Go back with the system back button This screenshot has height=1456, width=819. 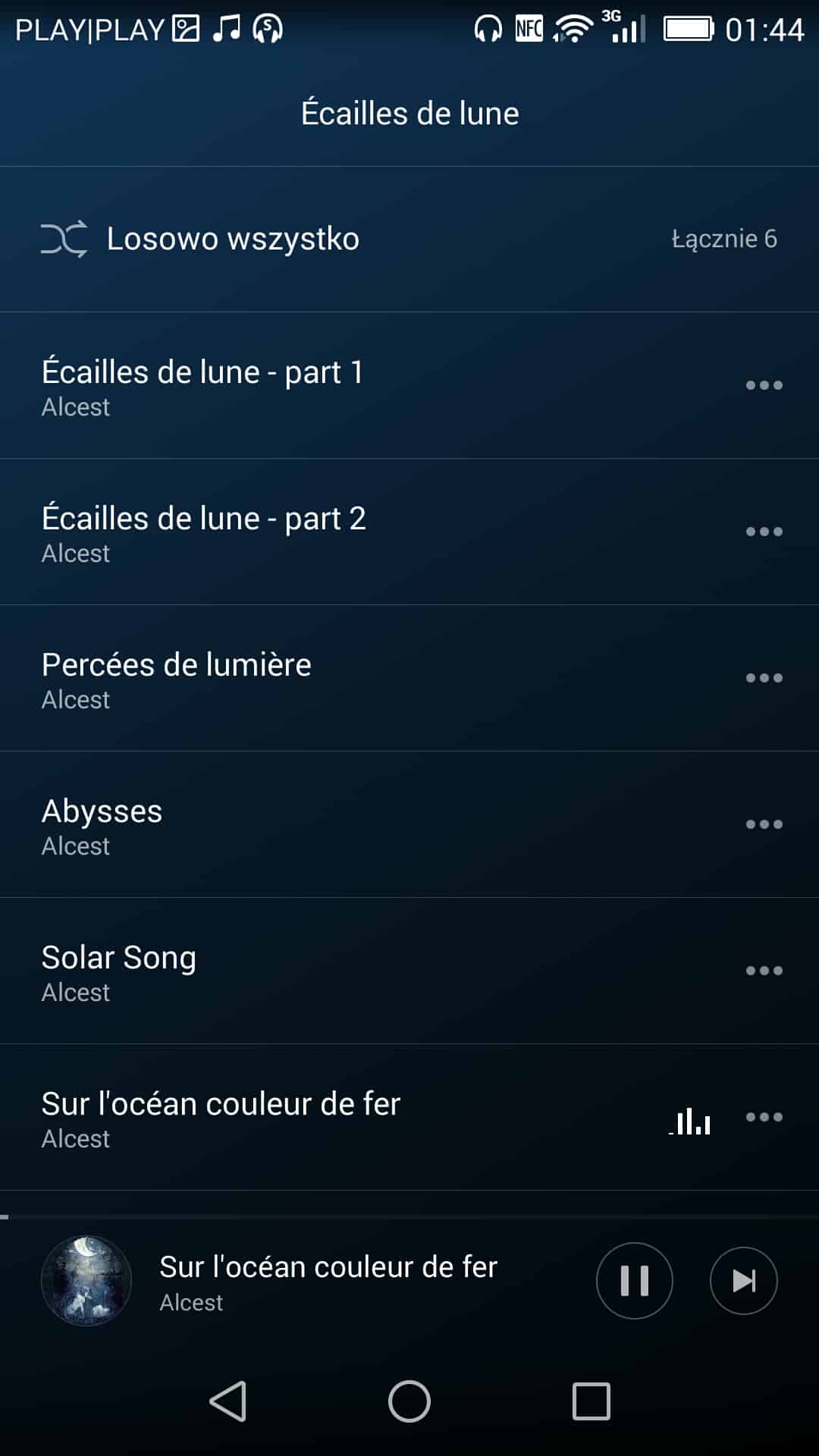coord(227,1401)
